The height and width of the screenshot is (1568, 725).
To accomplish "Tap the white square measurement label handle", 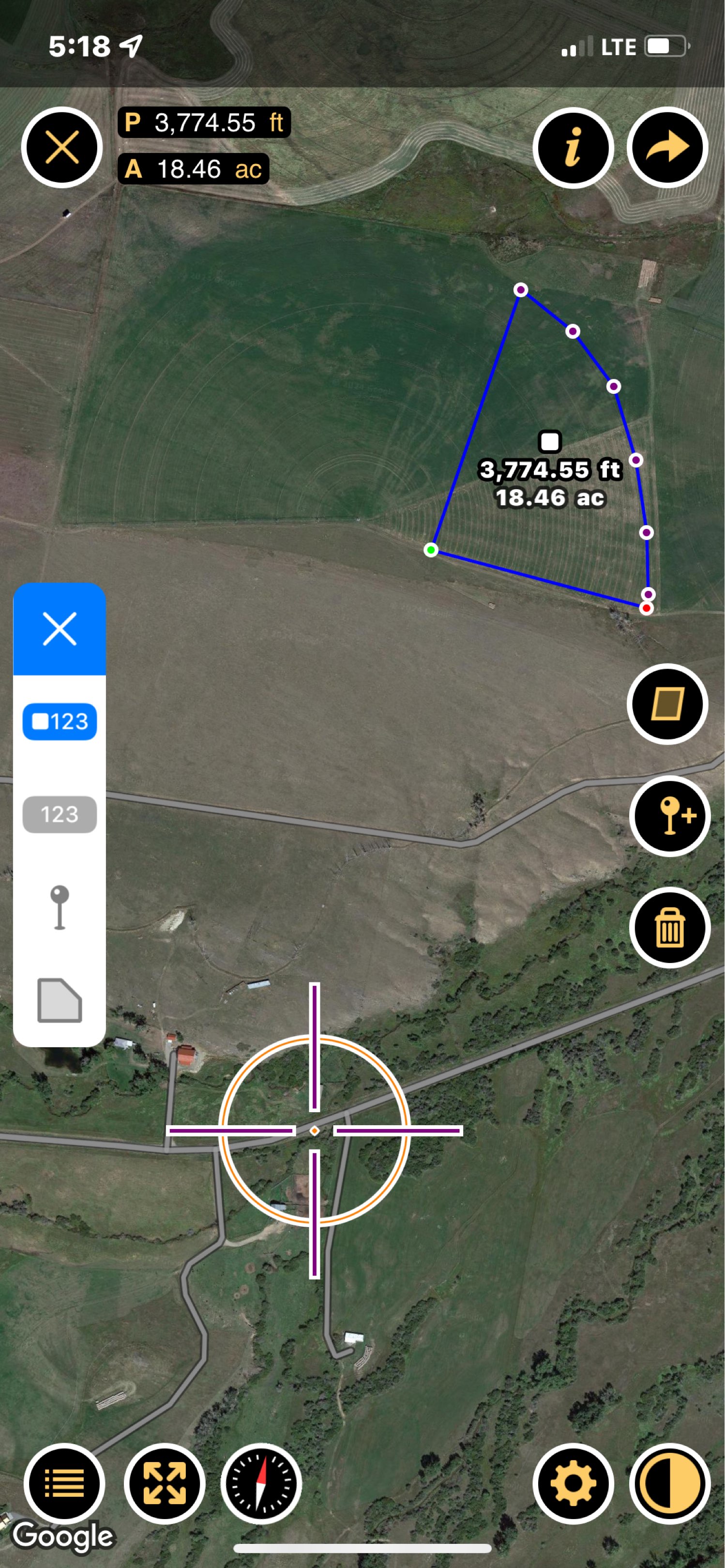I will coord(550,441).
